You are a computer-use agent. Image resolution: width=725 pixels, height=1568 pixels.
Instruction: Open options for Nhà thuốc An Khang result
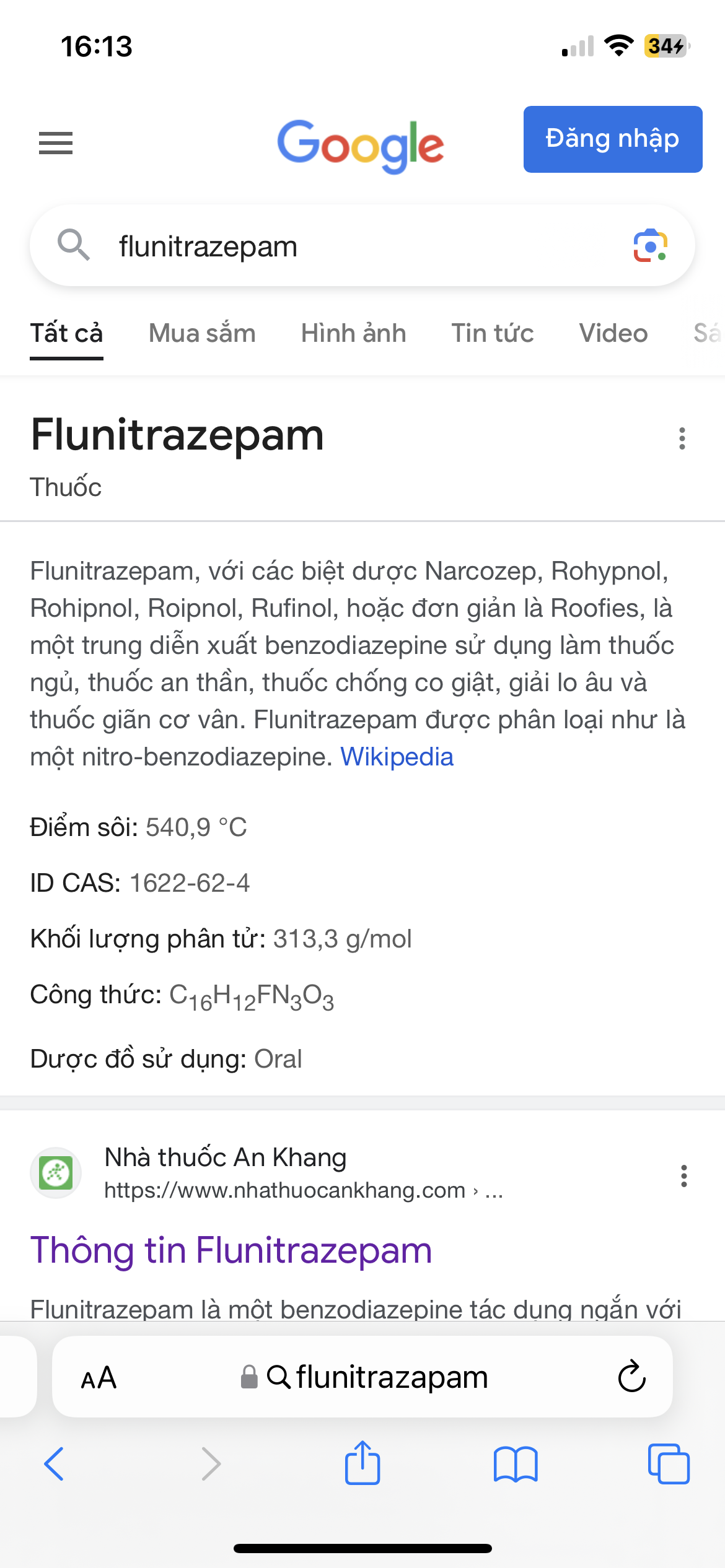(683, 1175)
